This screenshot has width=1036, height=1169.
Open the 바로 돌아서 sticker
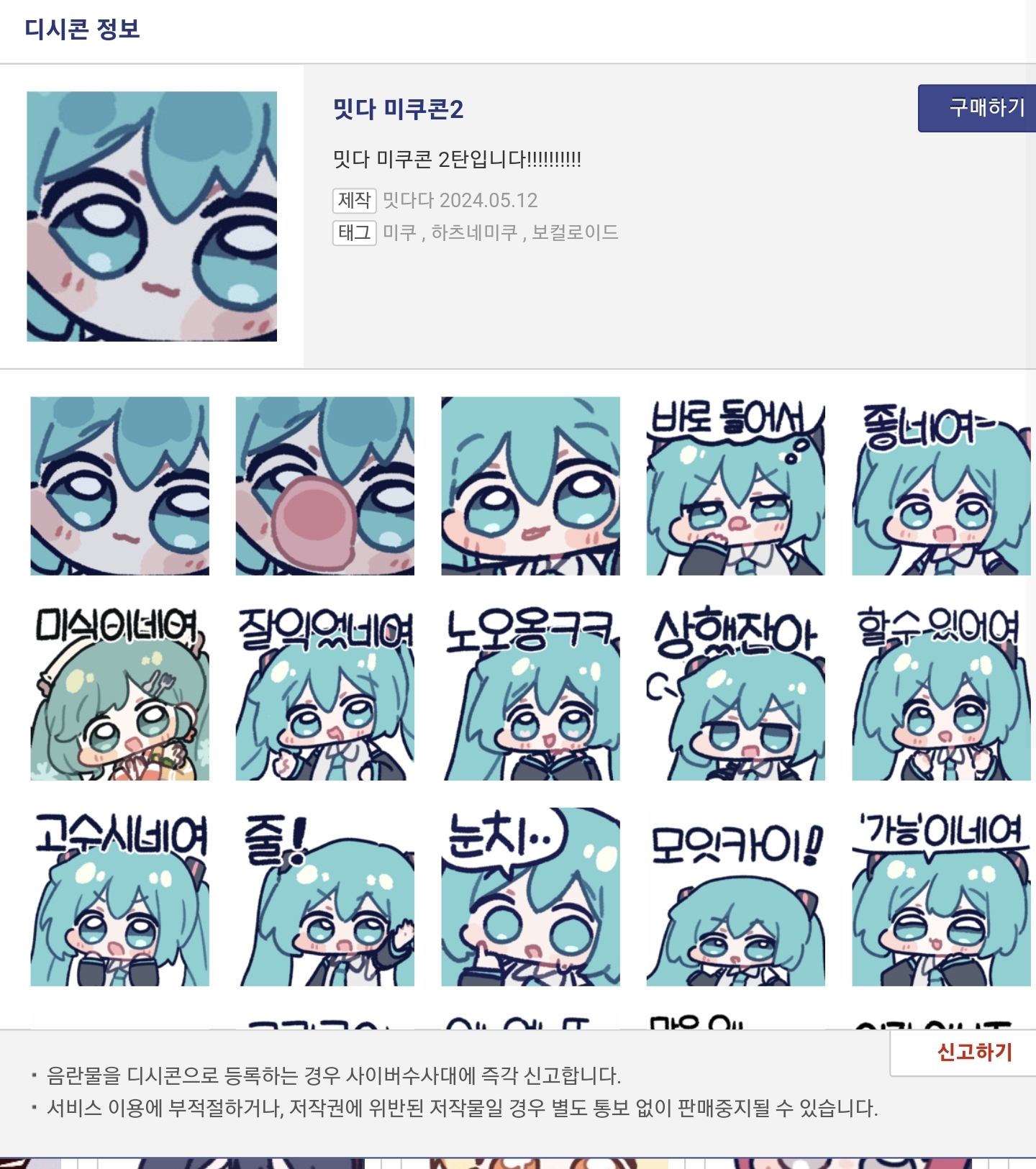coord(735,486)
